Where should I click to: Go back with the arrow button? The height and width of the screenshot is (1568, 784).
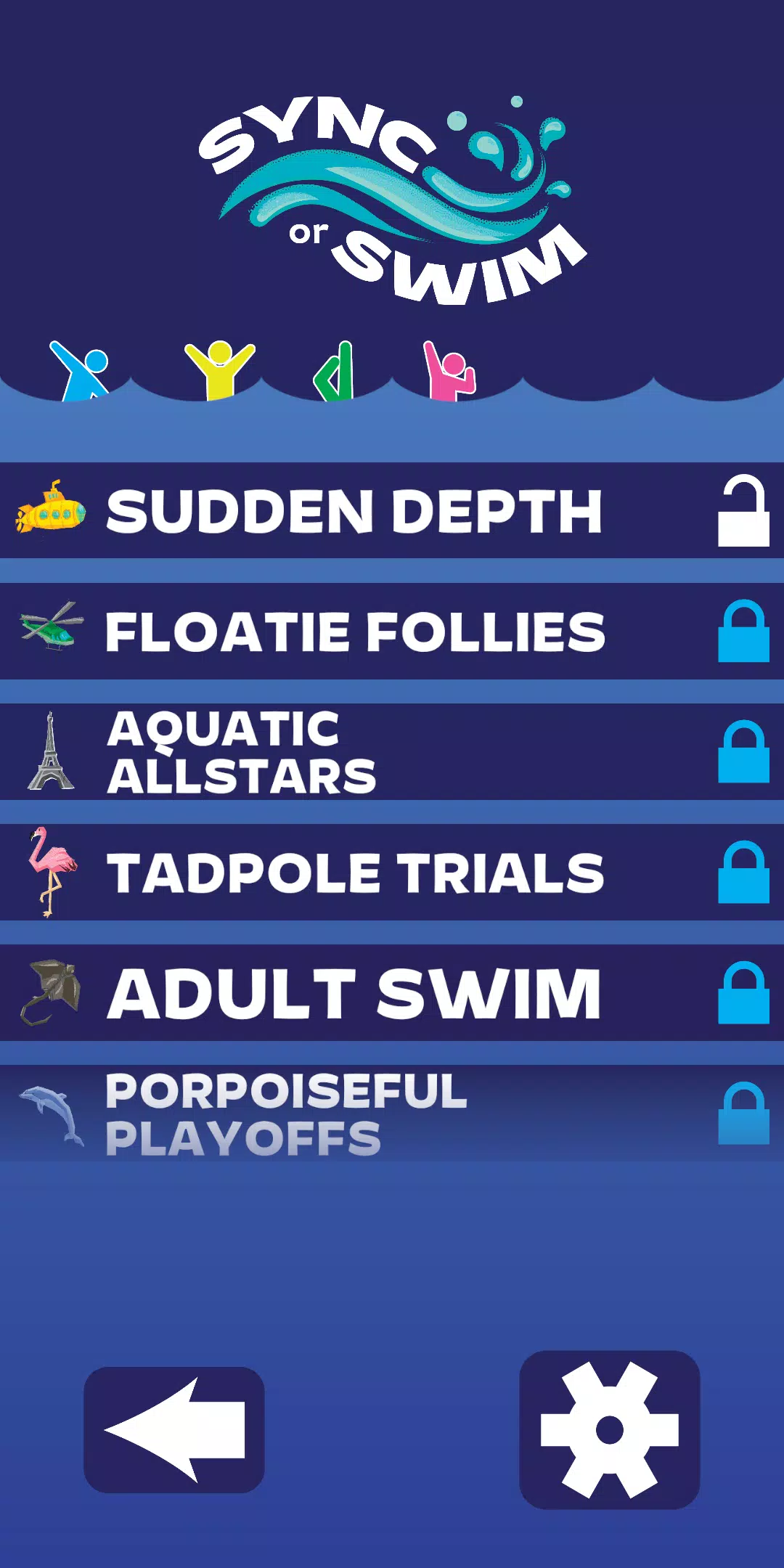[x=174, y=1429]
